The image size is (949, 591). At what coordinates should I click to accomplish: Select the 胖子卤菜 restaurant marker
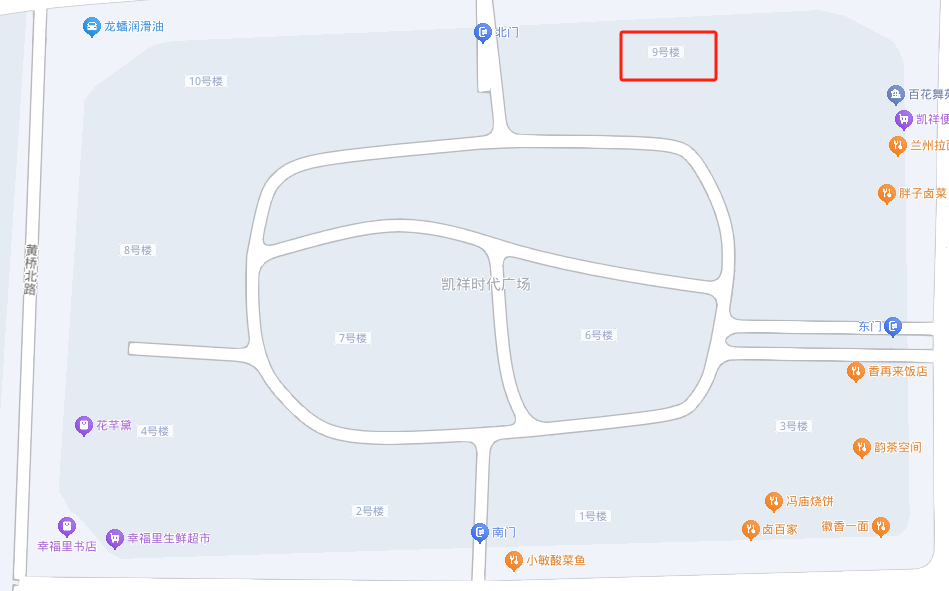886,193
